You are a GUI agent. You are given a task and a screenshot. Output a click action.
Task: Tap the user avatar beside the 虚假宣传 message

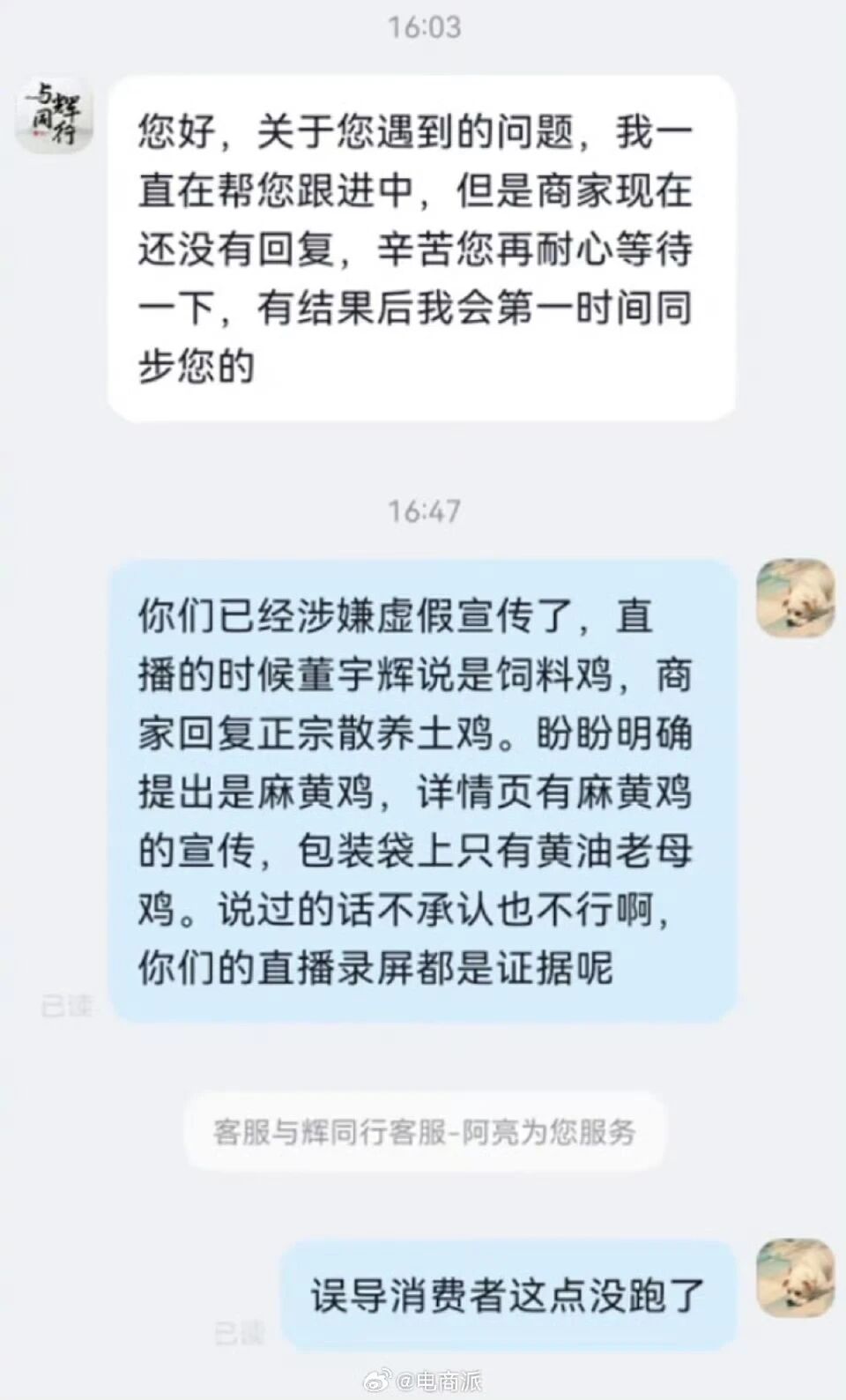[796, 598]
